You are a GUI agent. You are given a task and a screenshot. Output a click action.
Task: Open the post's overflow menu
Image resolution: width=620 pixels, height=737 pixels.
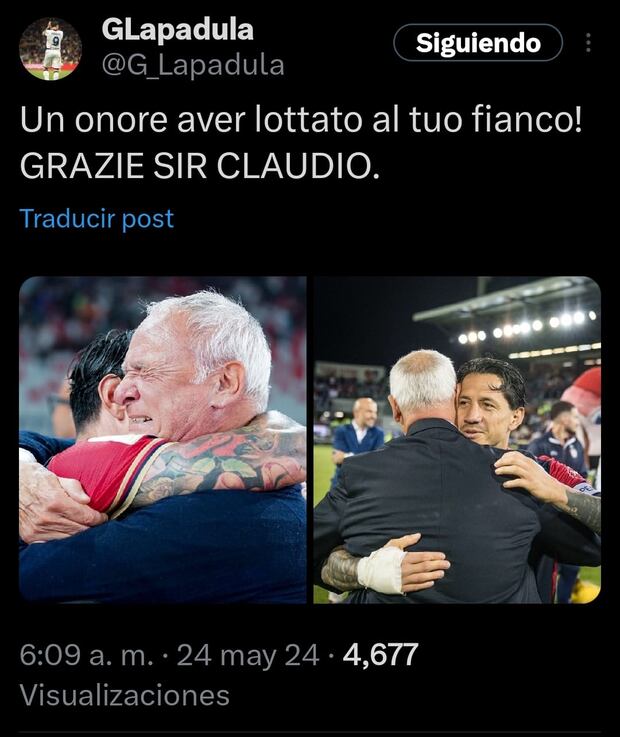(588, 43)
